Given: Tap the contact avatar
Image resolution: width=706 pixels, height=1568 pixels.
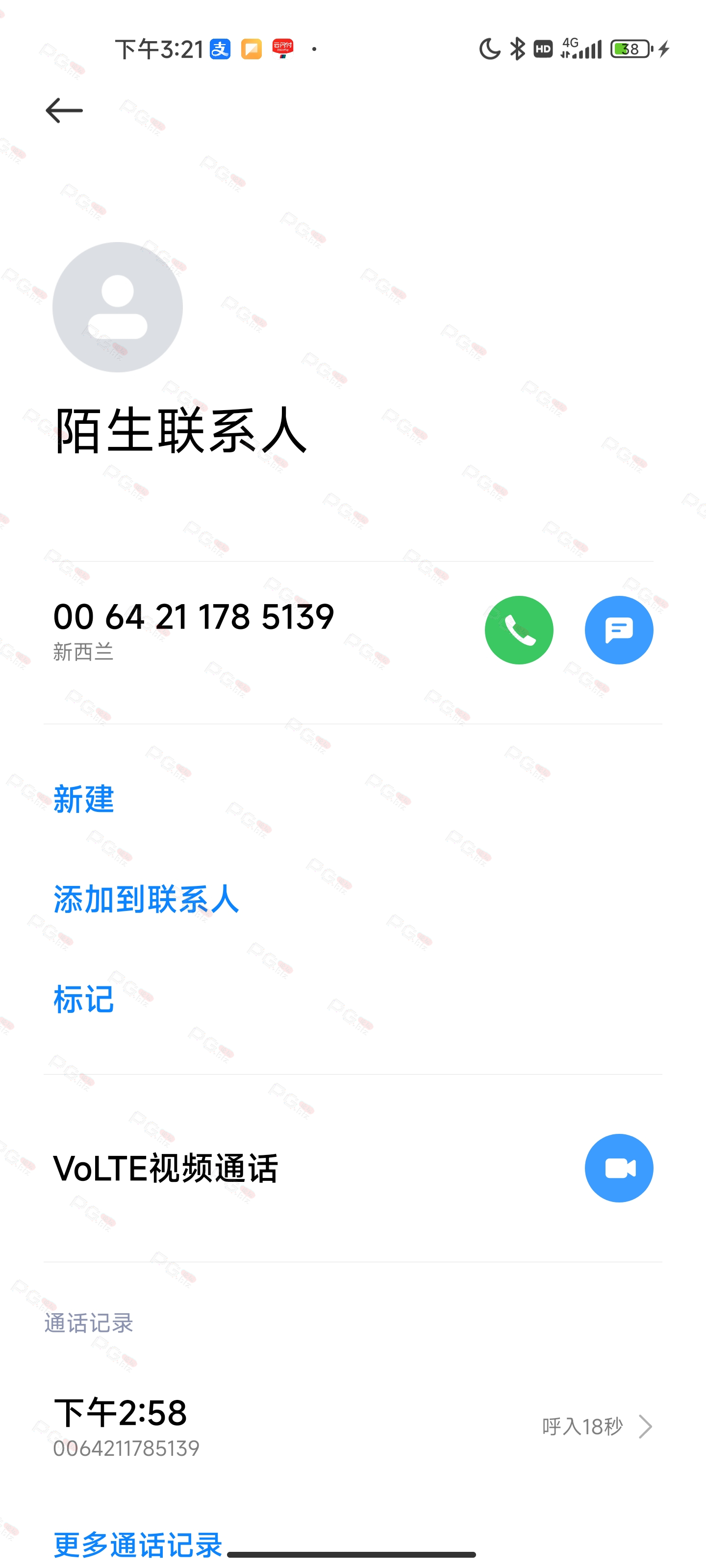Looking at the screenshot, I should coord(118,307).
